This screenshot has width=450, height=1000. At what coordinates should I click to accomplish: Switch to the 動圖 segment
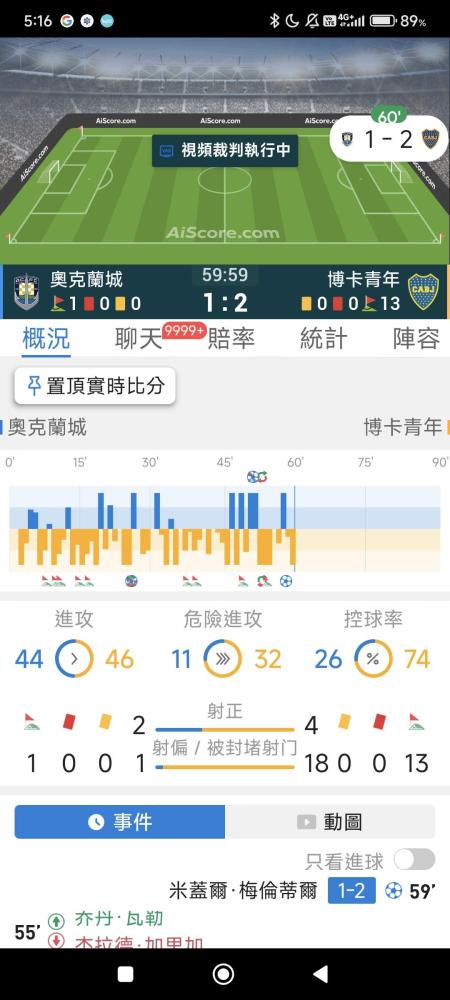point(330,821)
